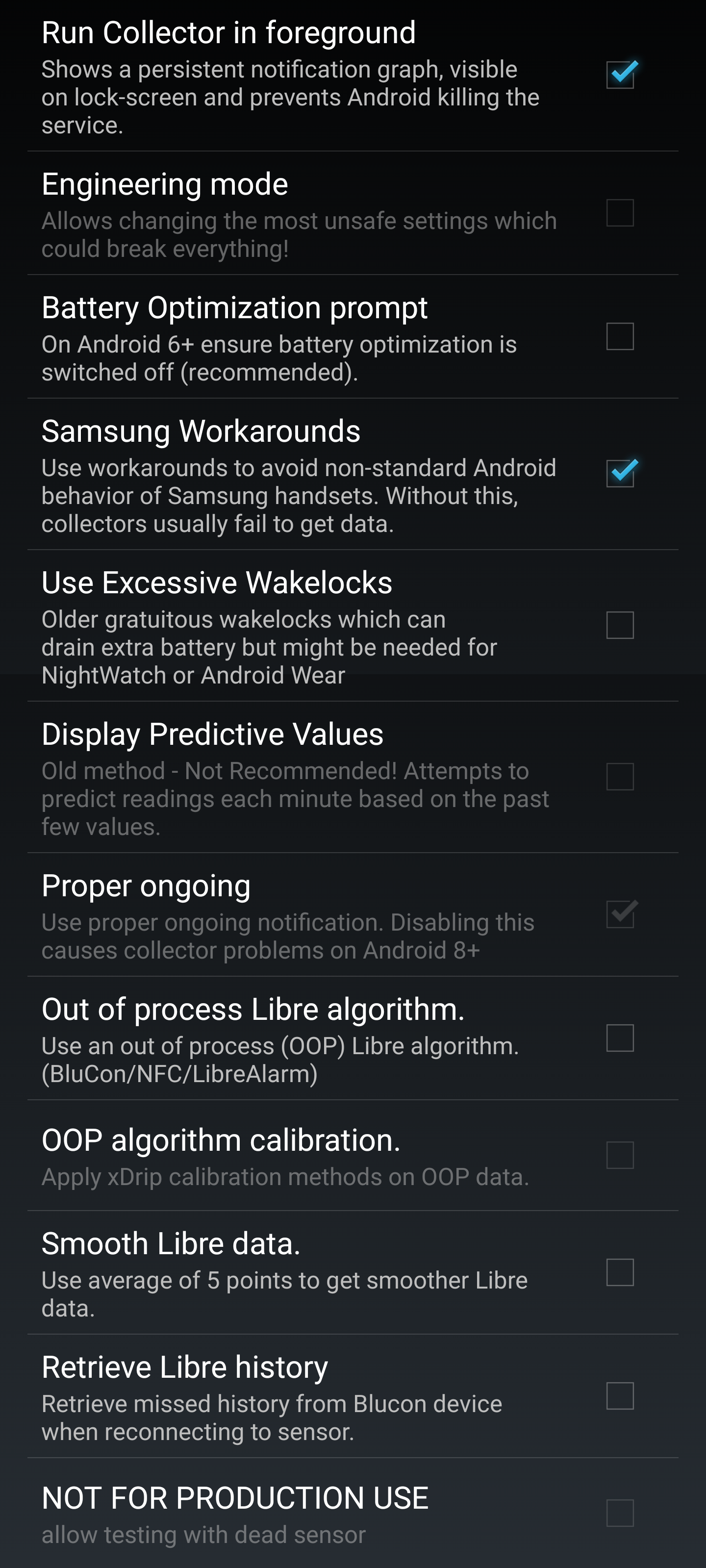706x1568 pixels.
Task: Disable Samsung Workarounds
Action: [620, 474]
